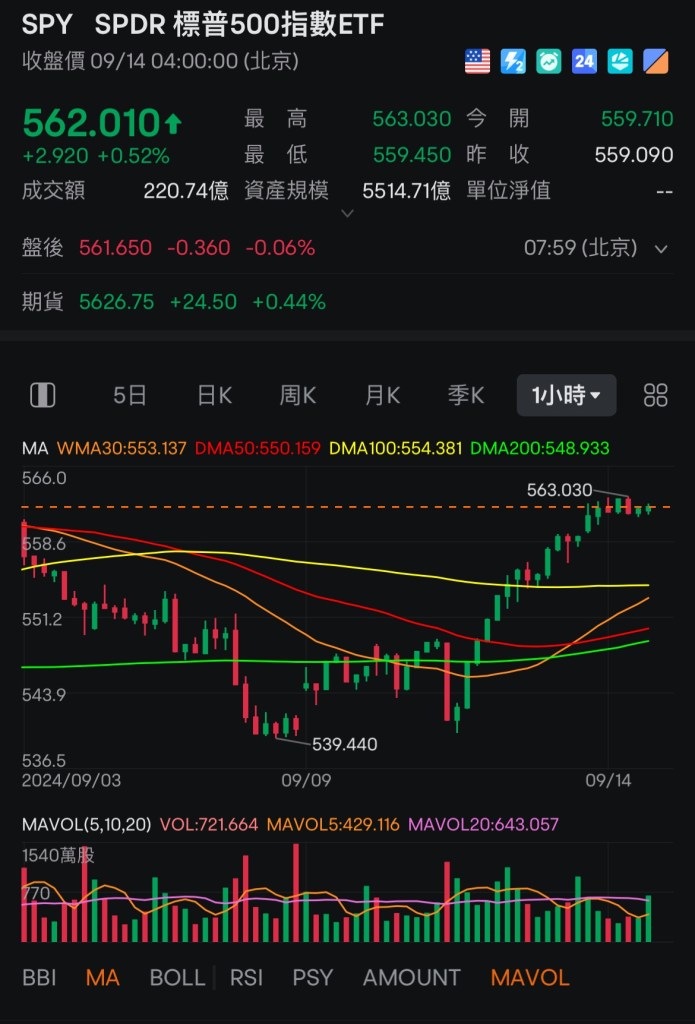Screen dimensions: 695x1024
Task: Open the 1小時 interval dropdown
Action: coord(566,396)
